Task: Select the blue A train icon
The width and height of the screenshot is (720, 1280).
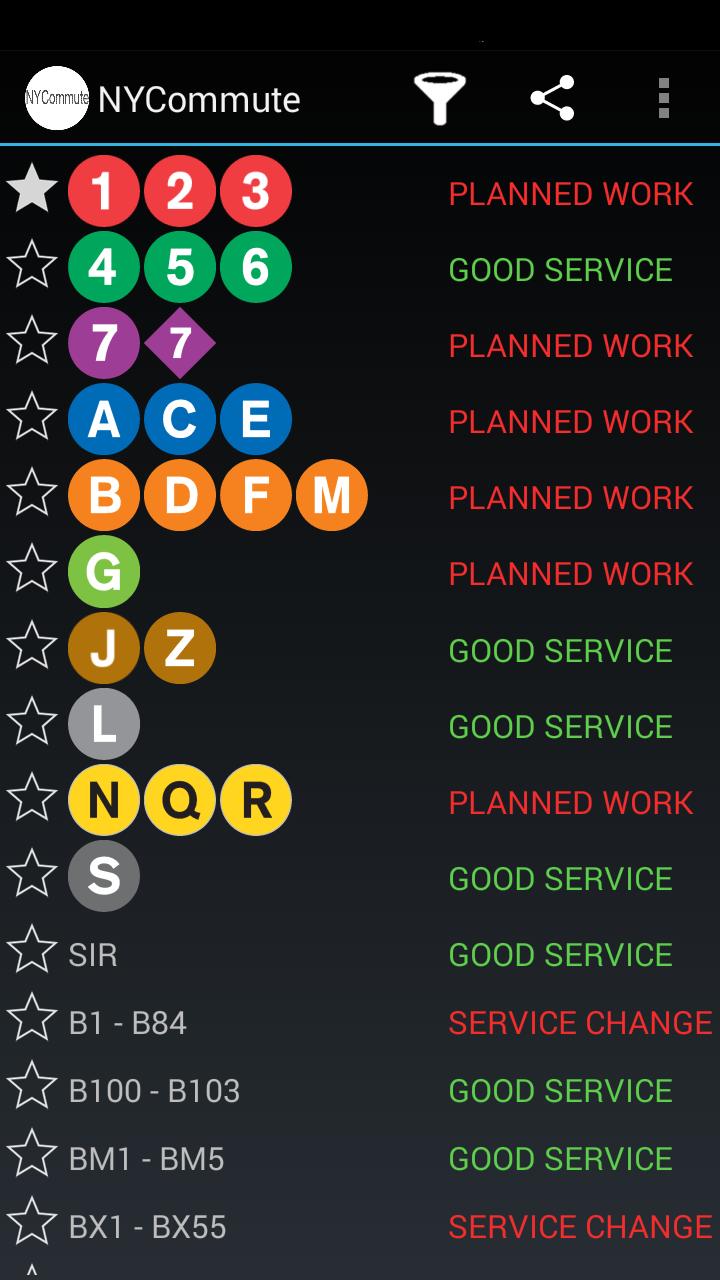Action: (104, 420)
